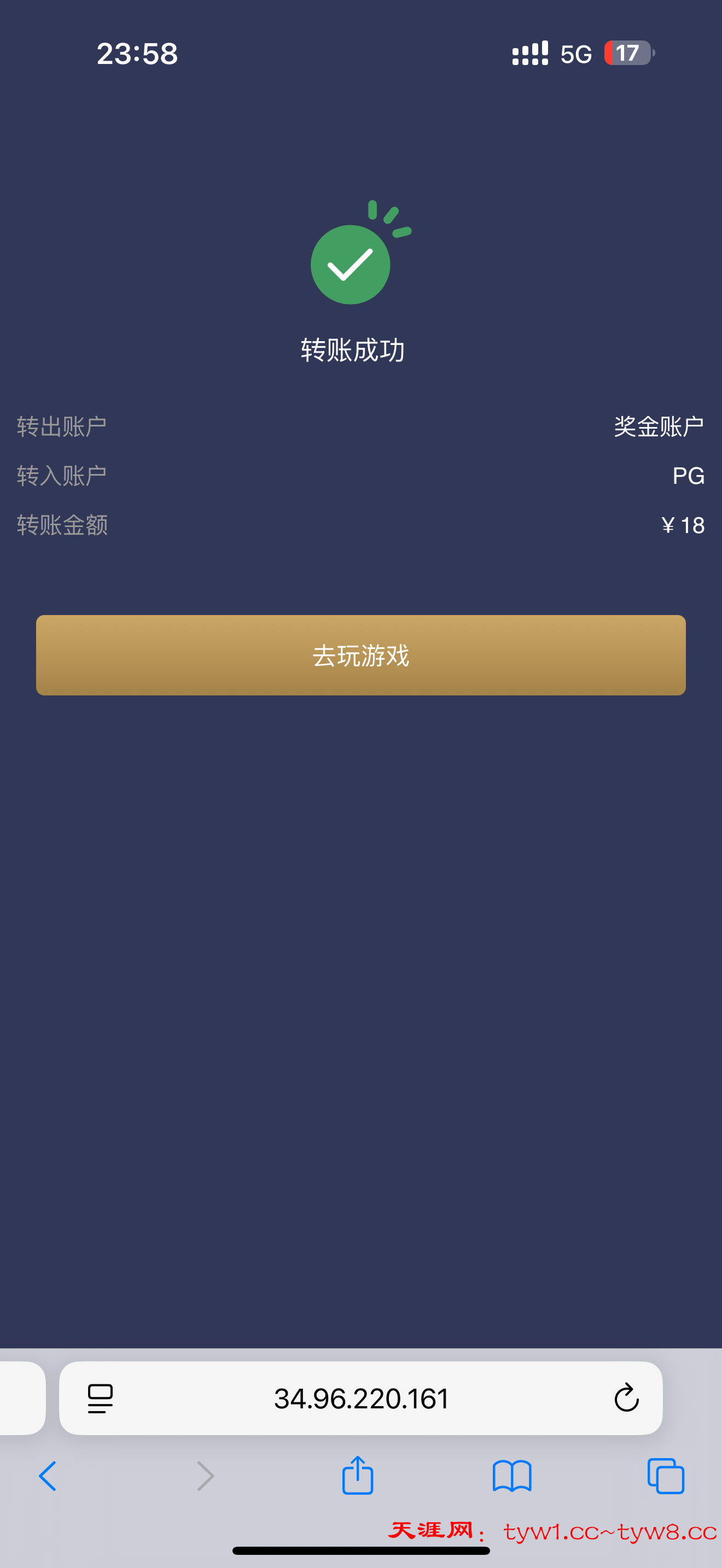Open Safari bookmarks
Screen dimensions: 722x1568
(x=511, y=1476)
